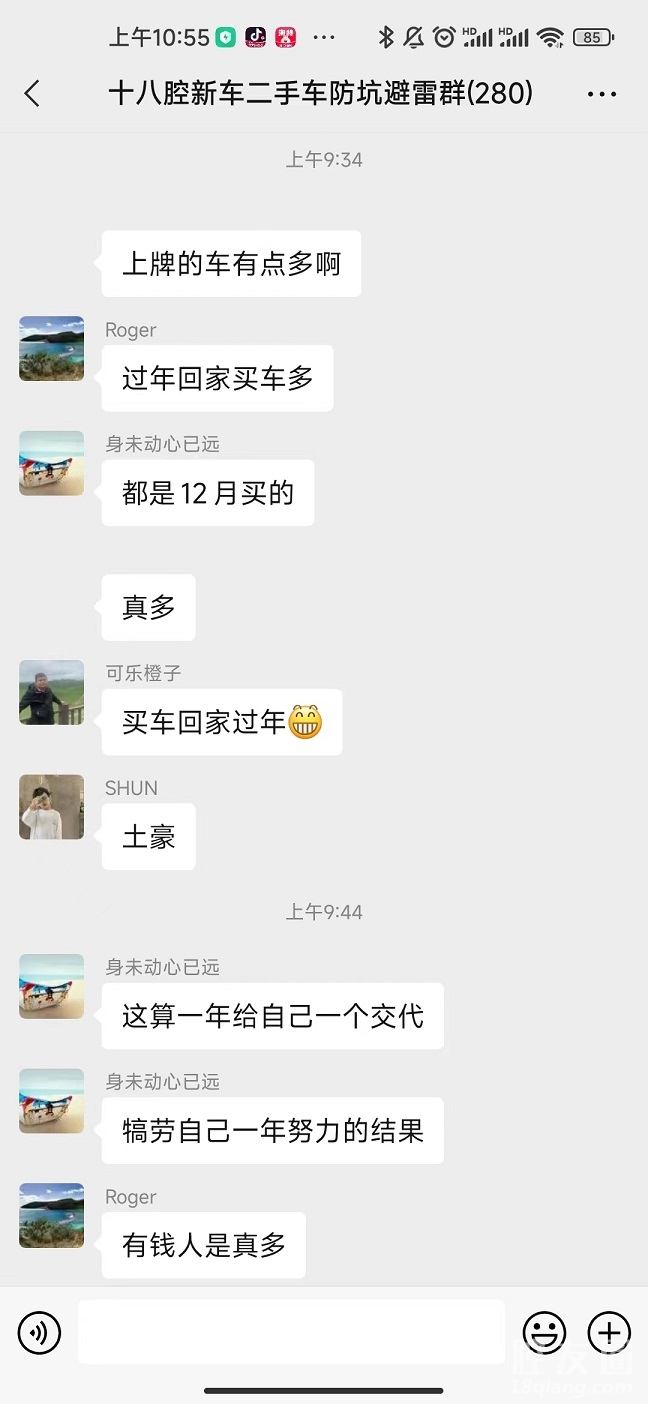Viewport: 648px width, 1404px height.
Task: Tap the message text field
Action: tap(291, 1332)
